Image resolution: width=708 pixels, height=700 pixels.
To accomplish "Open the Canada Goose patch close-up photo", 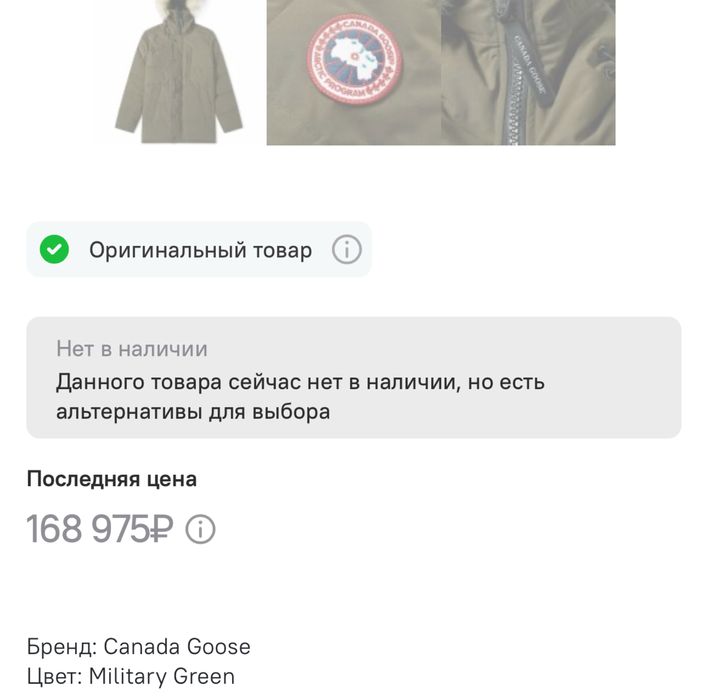I will 353,70.
